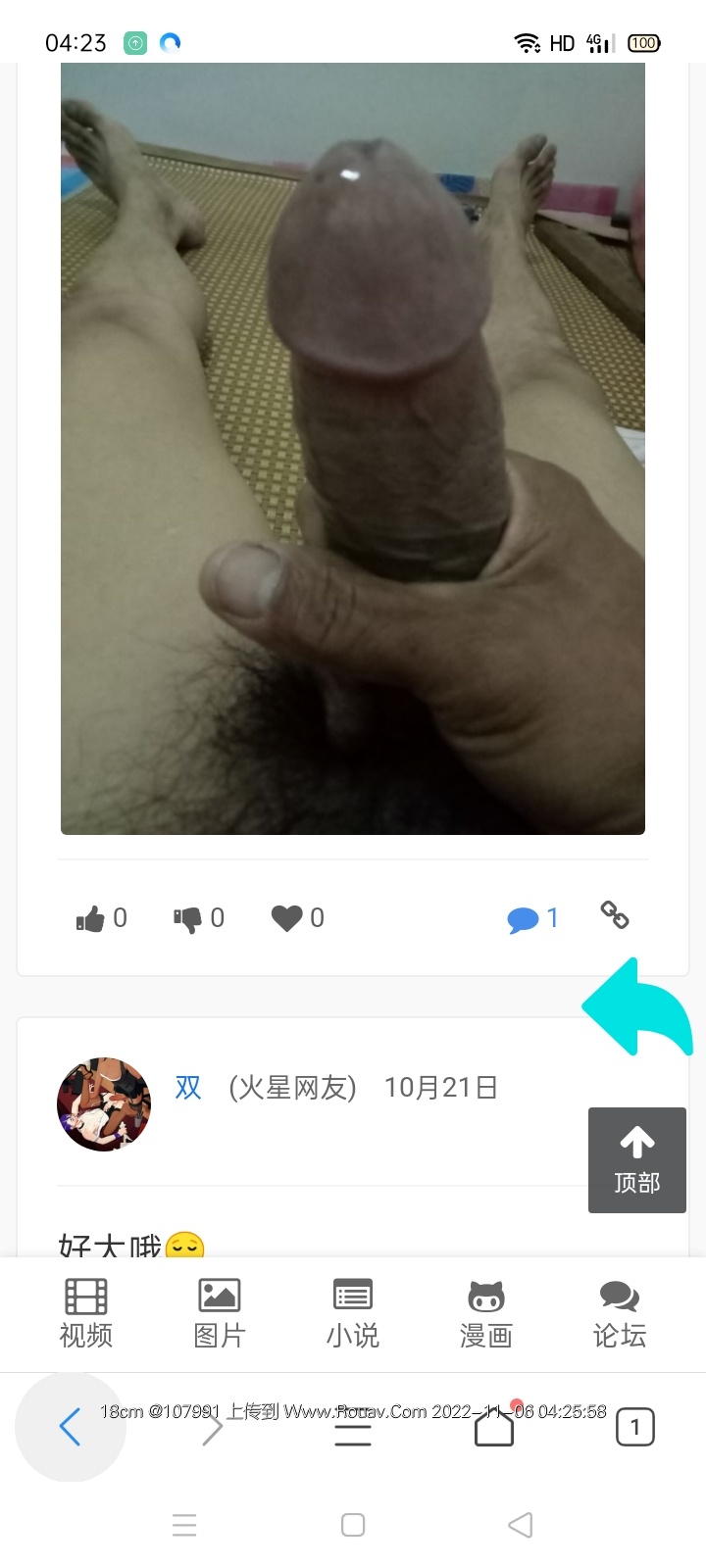
Task: Switch to the 视频 tab
Action: pyautogui.click(x=86, y=1313)
